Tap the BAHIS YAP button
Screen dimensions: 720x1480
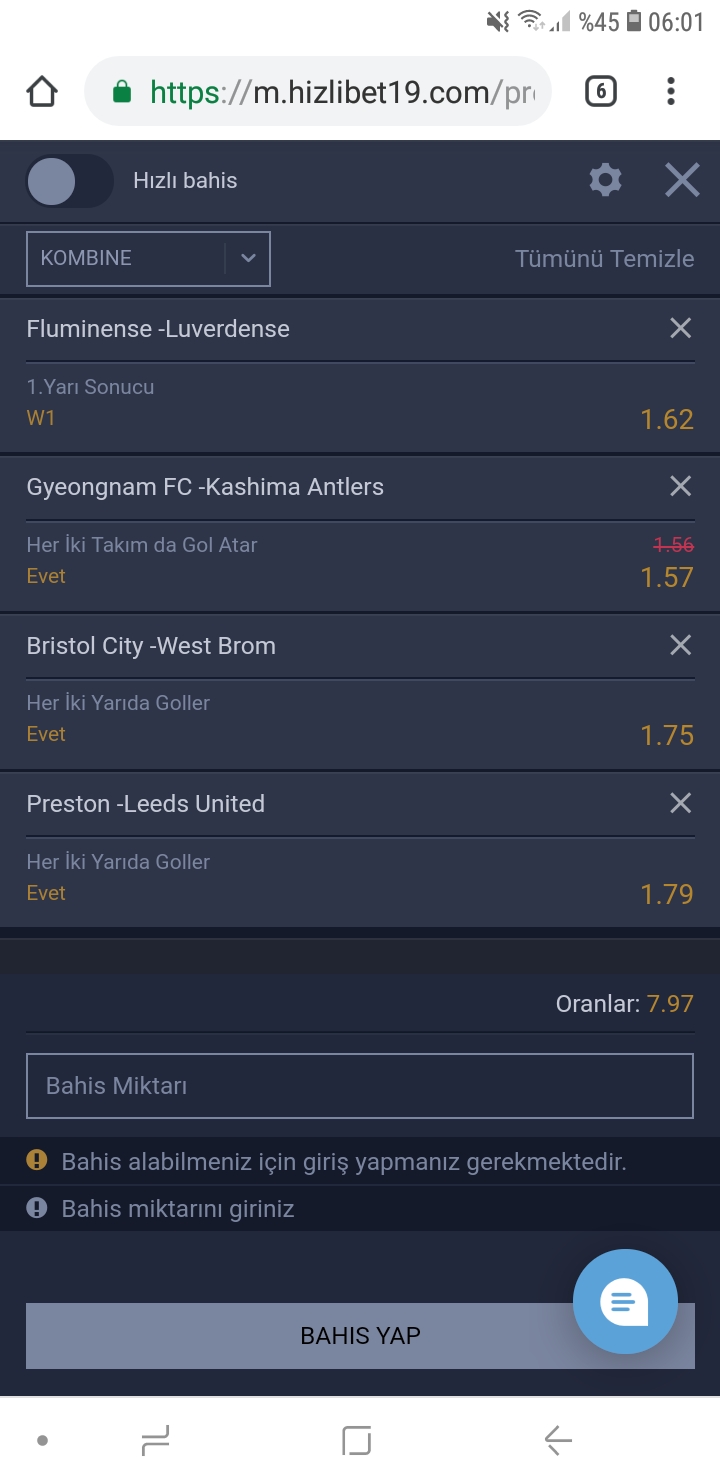(x=360, y=1335)
